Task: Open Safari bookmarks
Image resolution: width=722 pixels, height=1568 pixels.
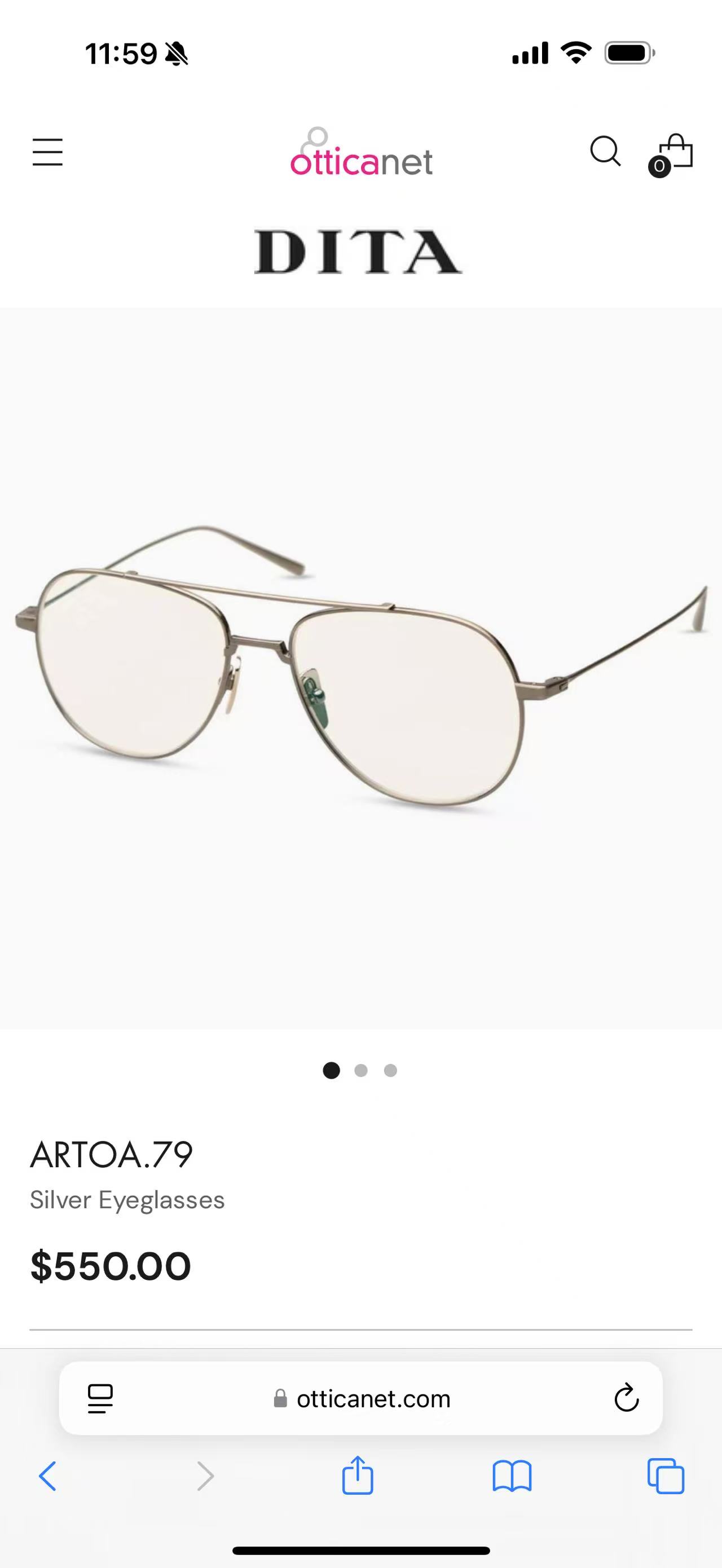Action: 512,1476
